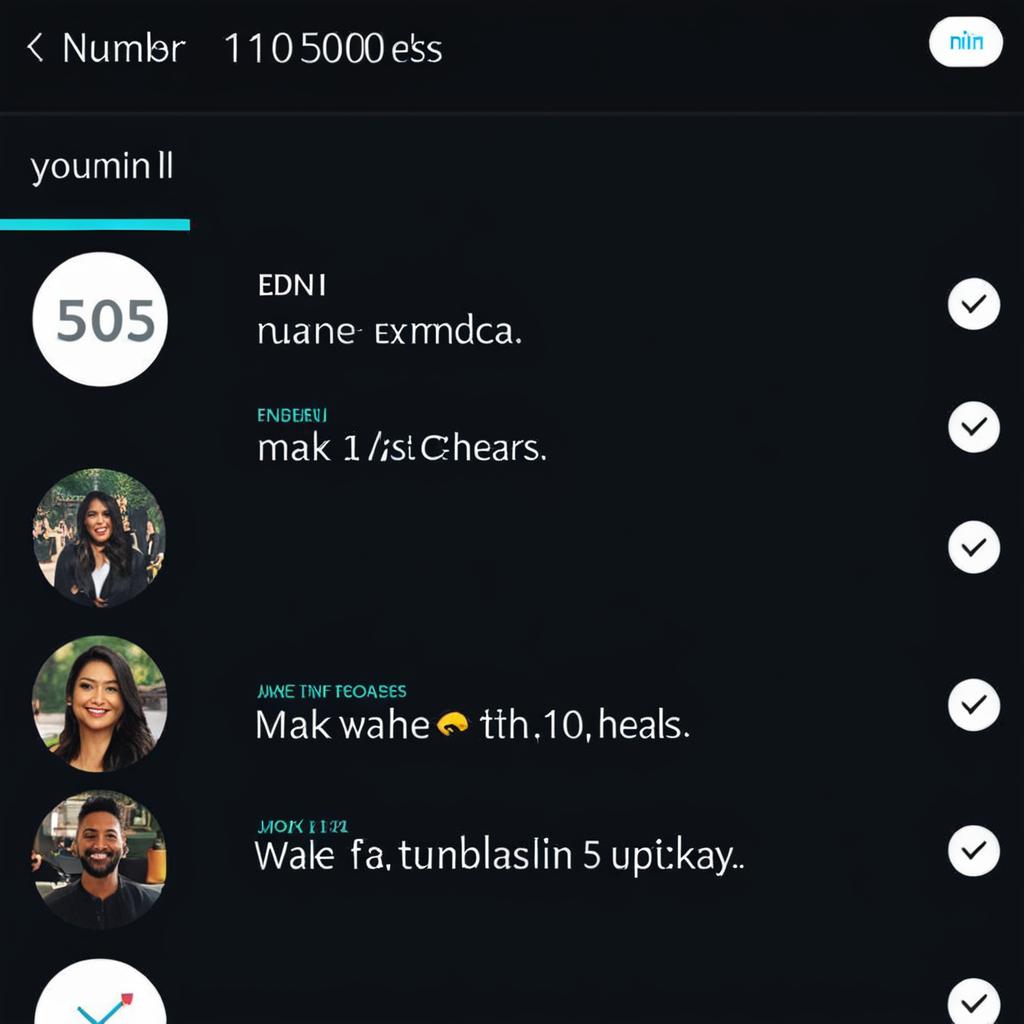Open 'Mak wahe tth.10, heals.' entry
Viewport: 1024px width, 1024px height.
pyautogui.click(x=472, y=724)
